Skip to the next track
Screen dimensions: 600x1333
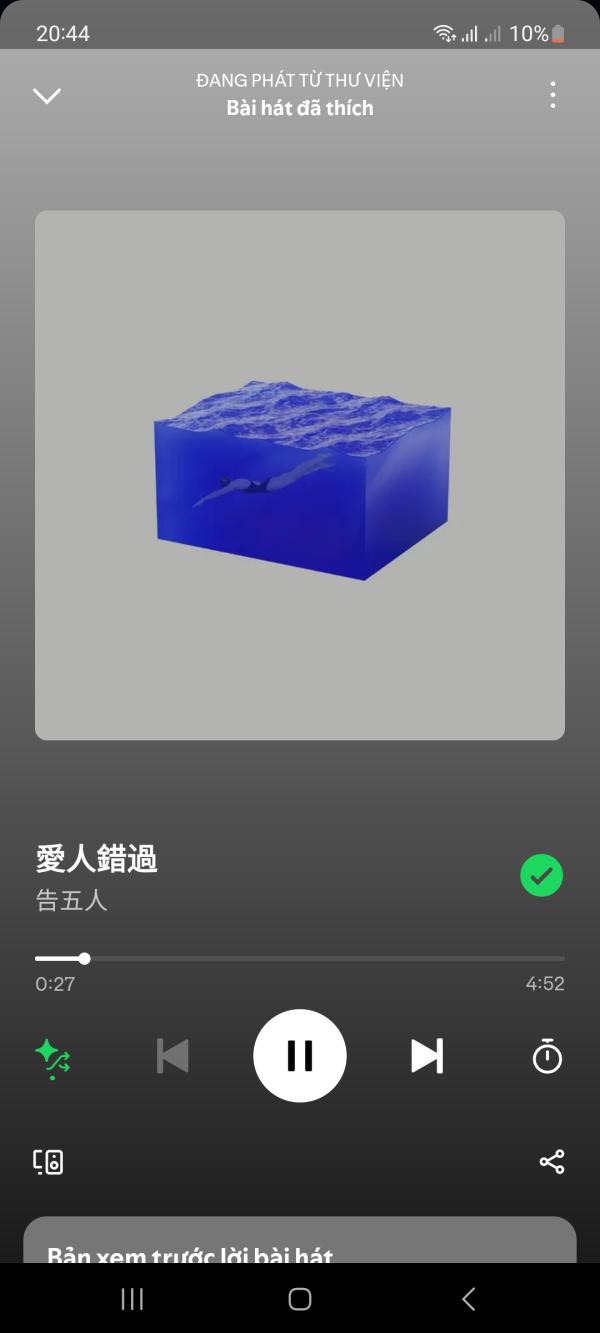pyautogui.click(x=427, y=1056)
